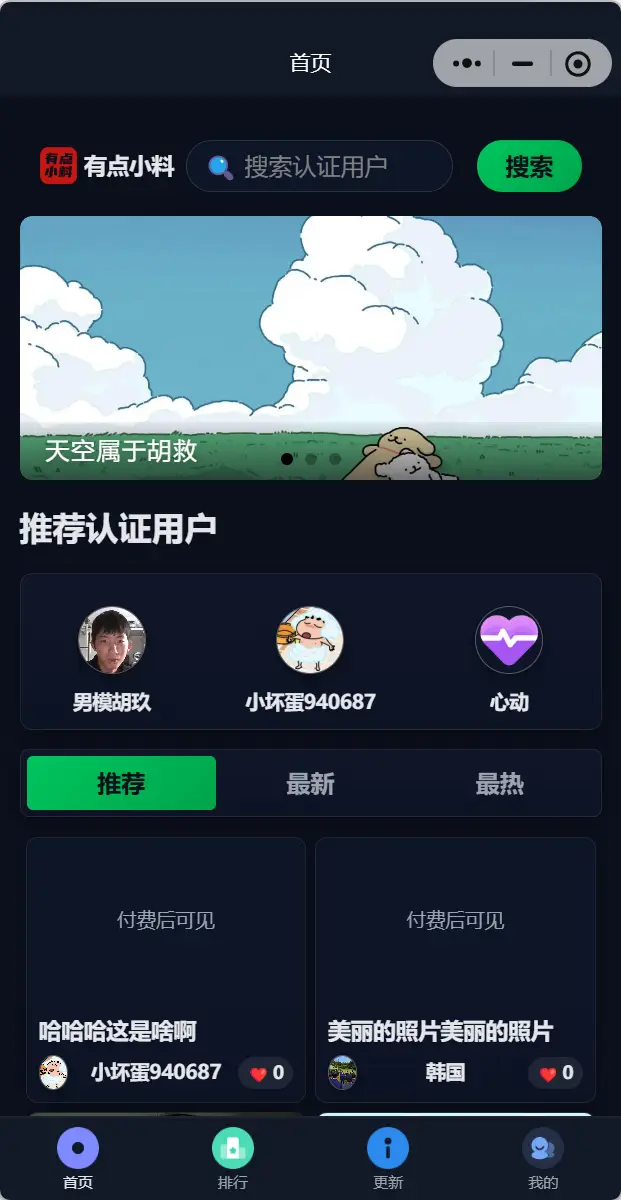Switch to the 最热 tab
This screenshot has width=621, height=1200.
pos(499,783)
